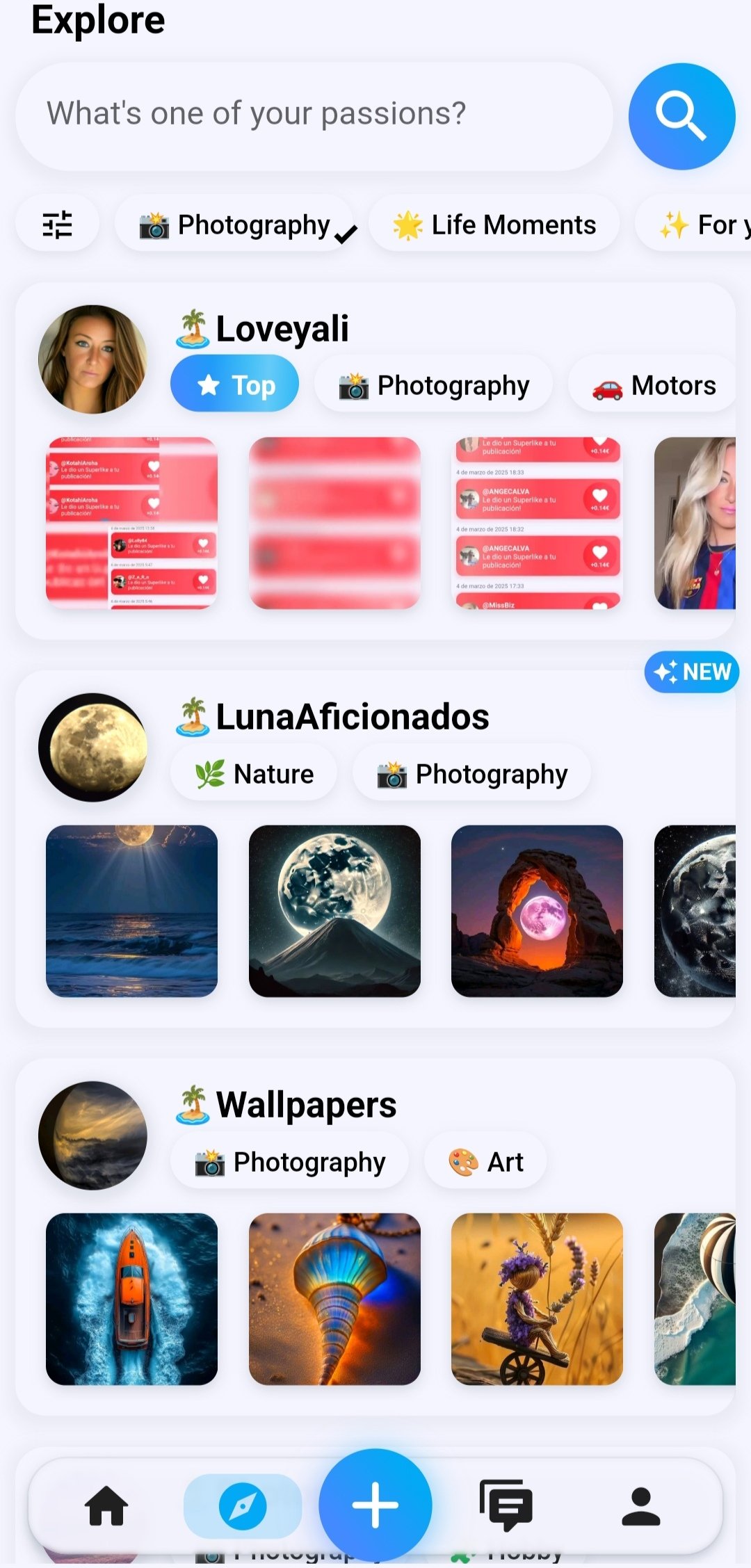
Task: View the orange speedboat wallpaper
Action: [x=131, y=1299]
